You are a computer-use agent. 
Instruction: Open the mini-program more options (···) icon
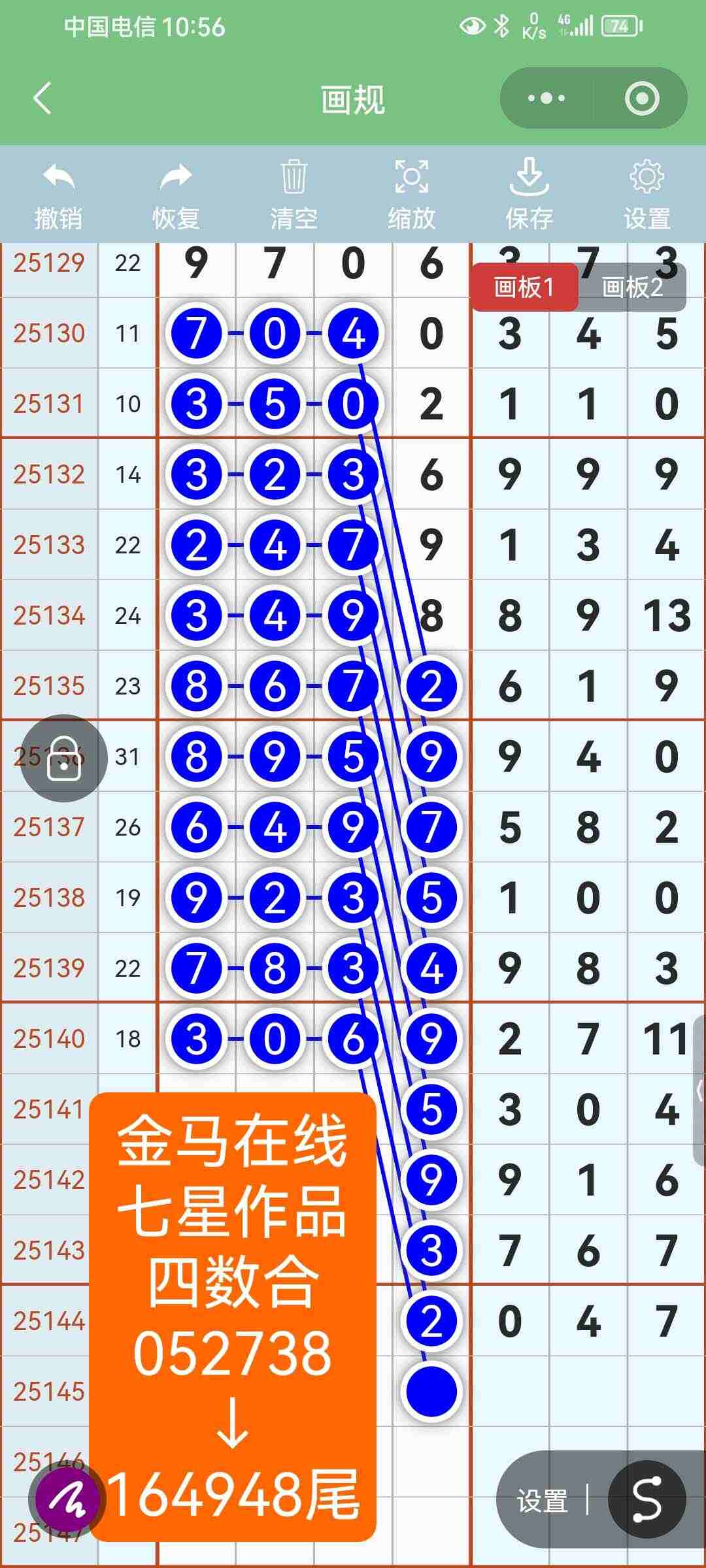542,97
